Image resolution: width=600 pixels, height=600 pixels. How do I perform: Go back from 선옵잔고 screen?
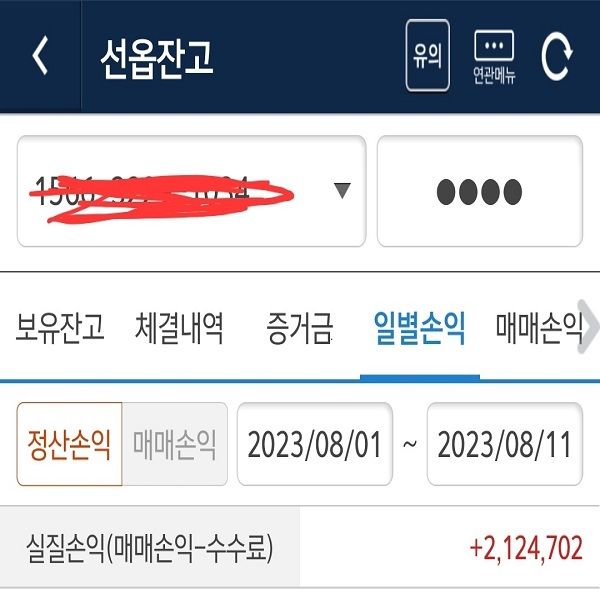point(40,57)
